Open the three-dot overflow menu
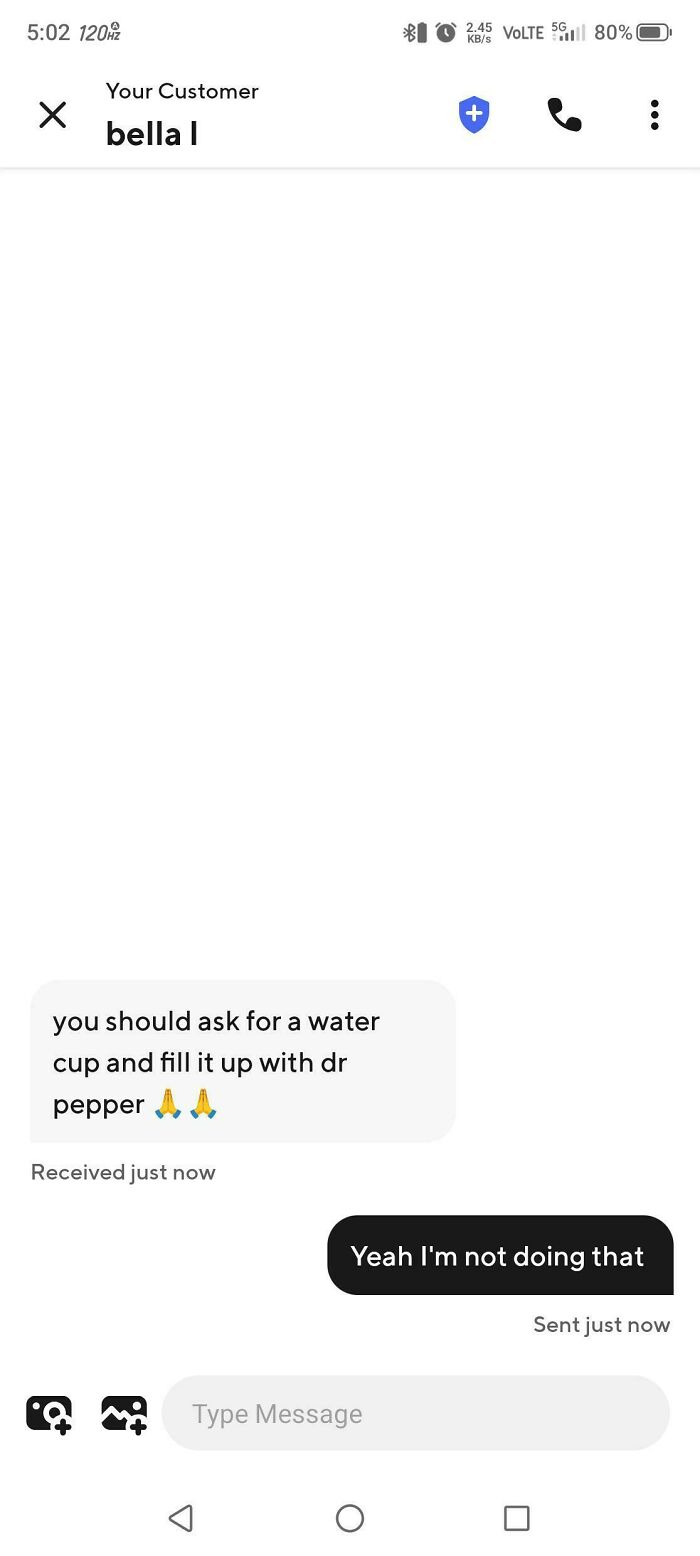Screen dimensions: 700x1556 (654, 115)
